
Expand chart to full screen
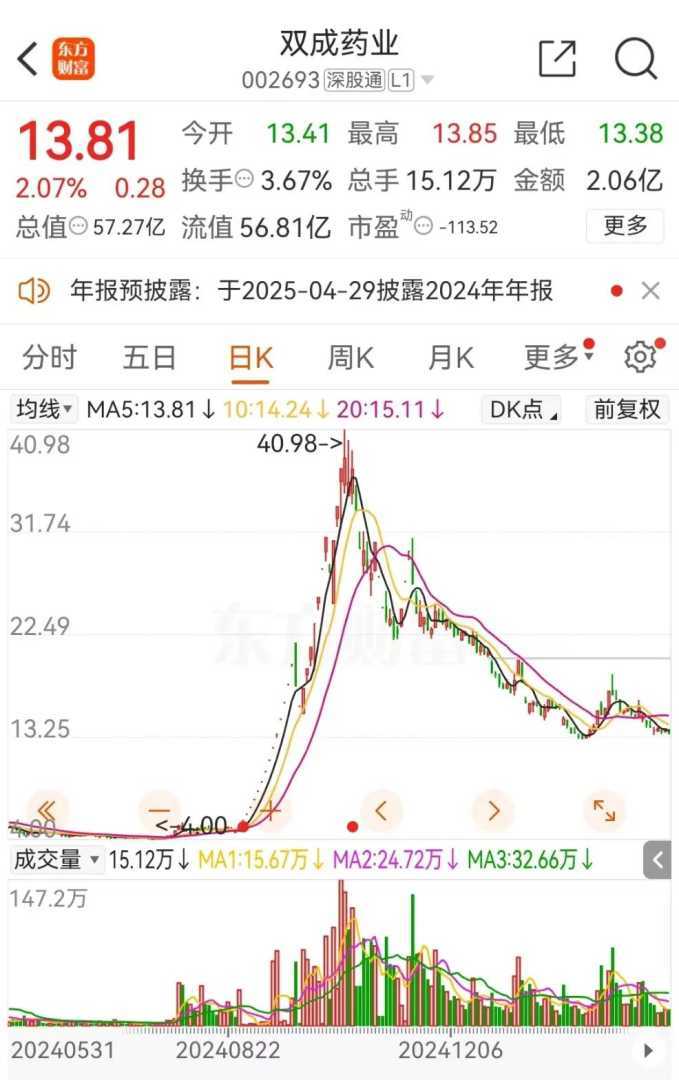point(604,810)
